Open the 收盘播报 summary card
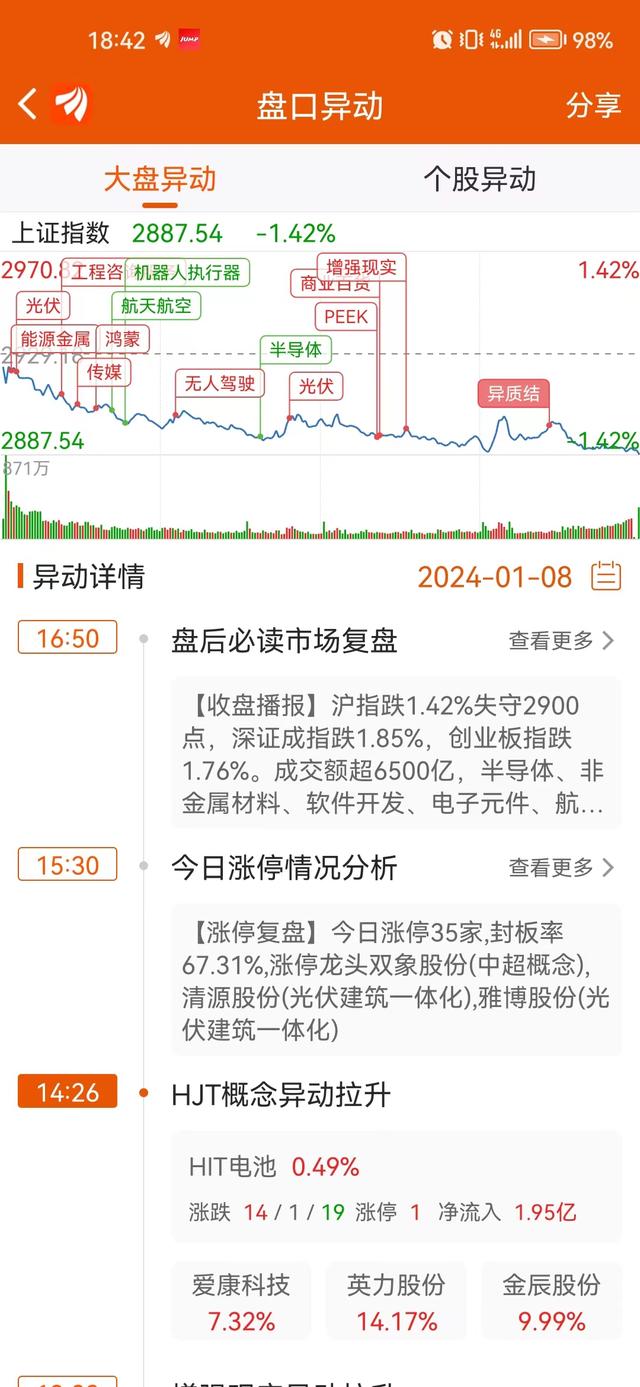The height and width of the screenshot is (1387, 640). [396, 753]
